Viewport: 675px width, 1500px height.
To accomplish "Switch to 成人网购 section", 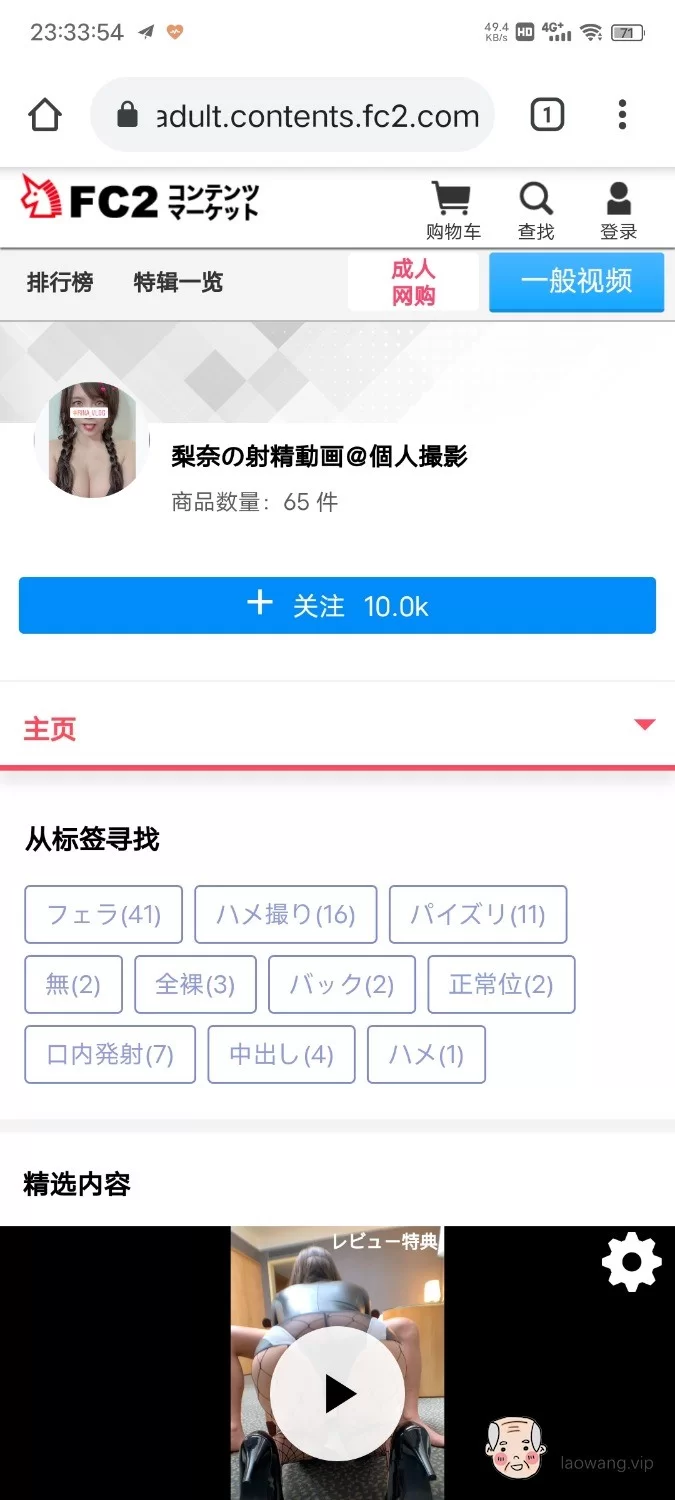I will 413,282.
